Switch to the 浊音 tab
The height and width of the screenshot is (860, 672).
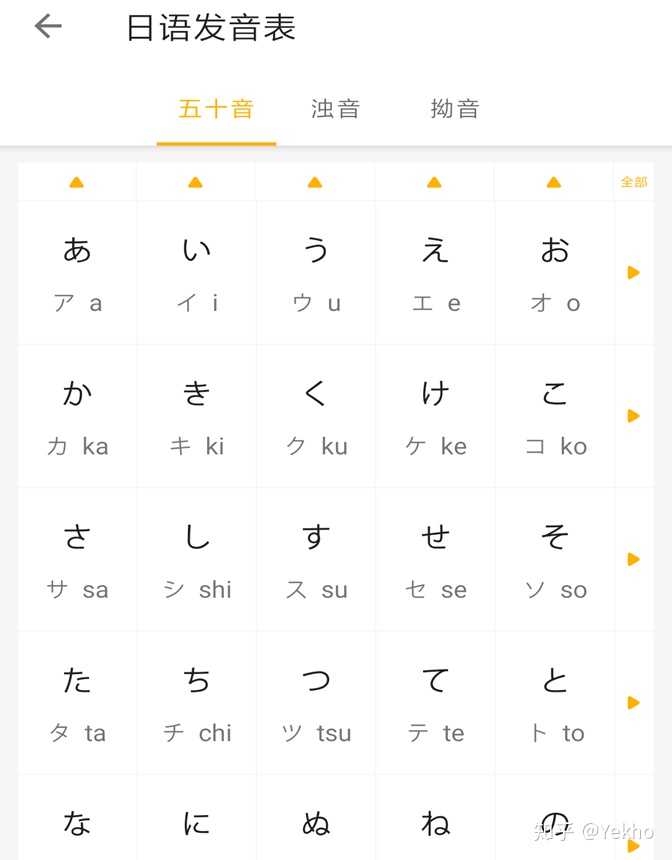(x=335, y=109)
